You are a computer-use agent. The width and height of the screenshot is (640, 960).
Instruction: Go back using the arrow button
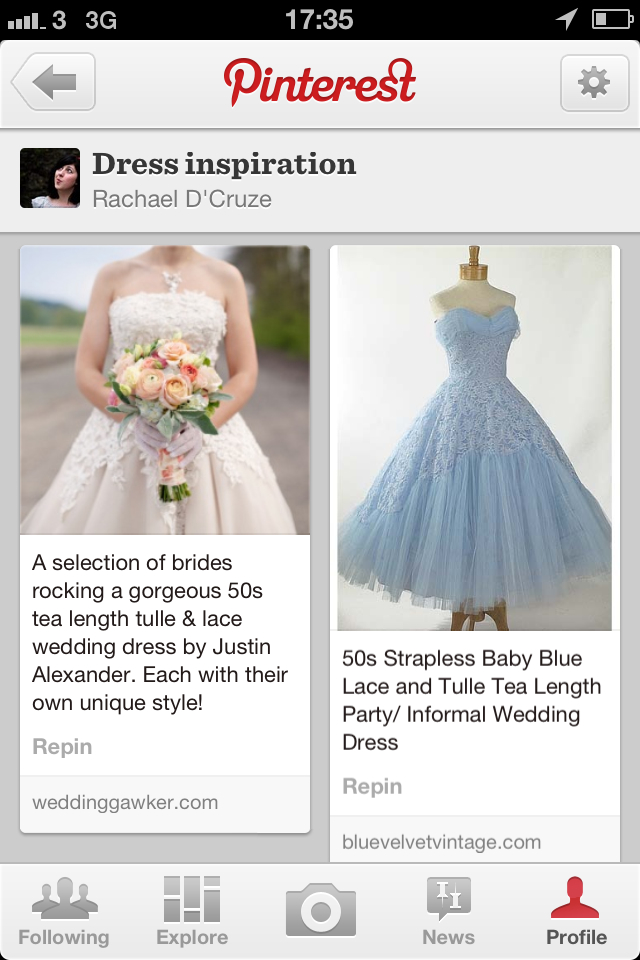[54, 82]
